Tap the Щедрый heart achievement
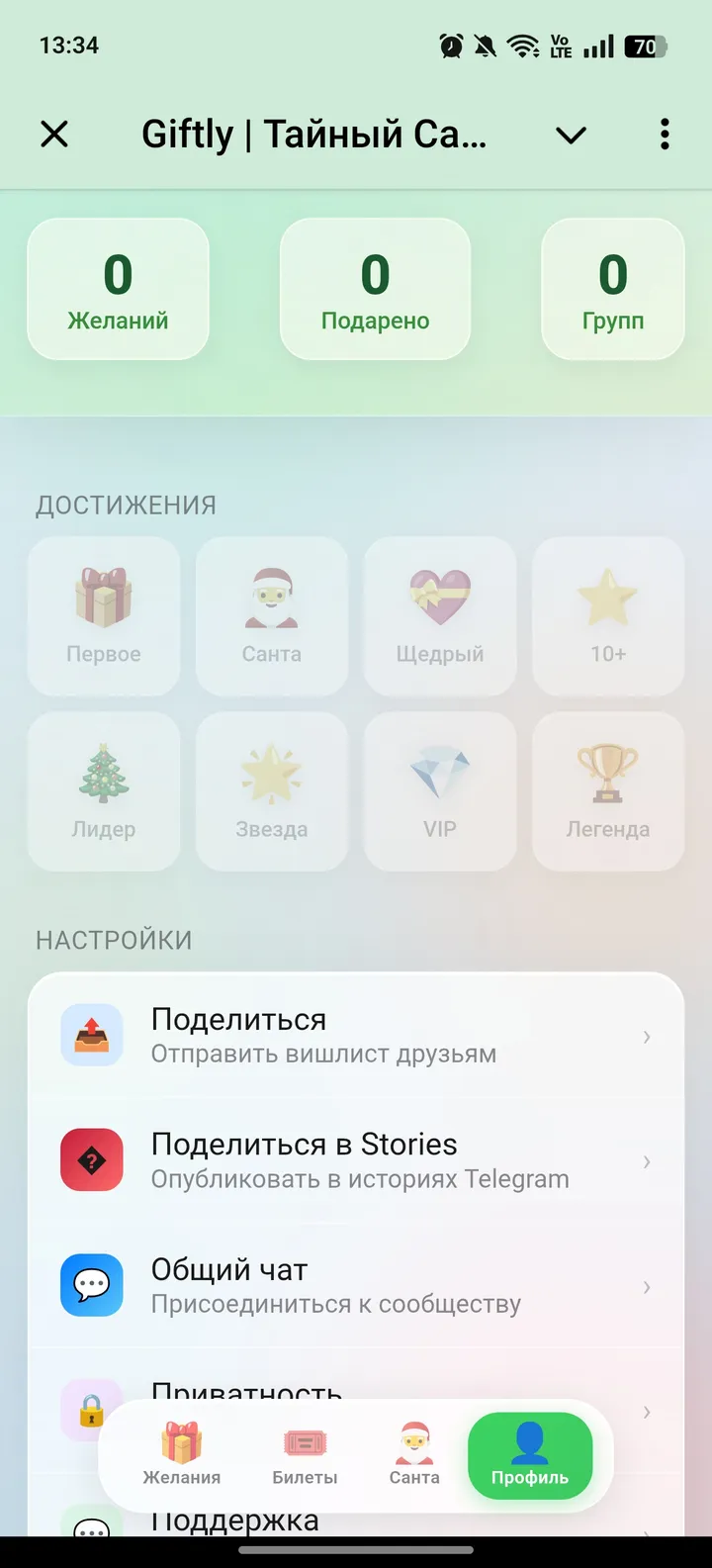Screen dimensions: 712x1568 [440, 615]
